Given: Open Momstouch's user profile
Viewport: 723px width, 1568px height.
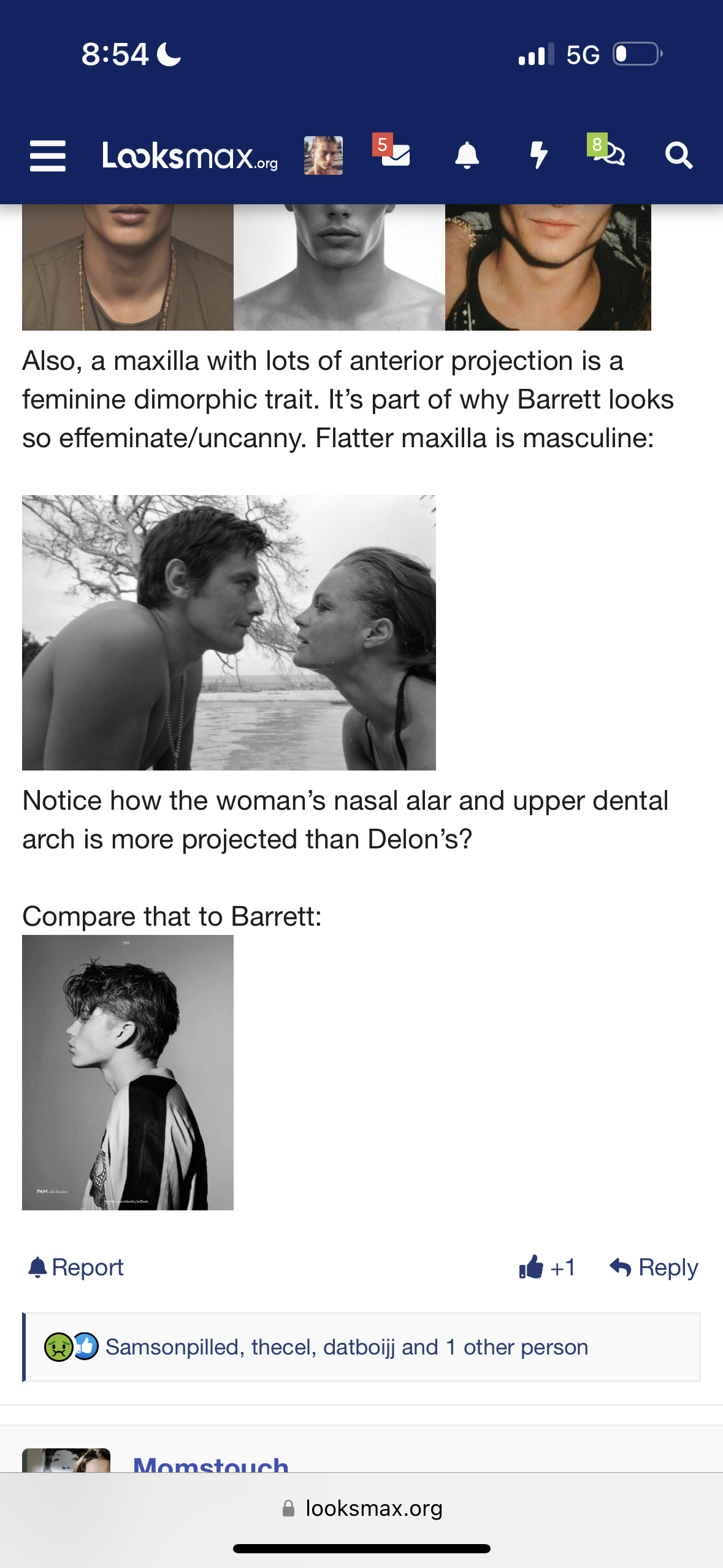Looking at the screenshot, I should coord(210,1464).
